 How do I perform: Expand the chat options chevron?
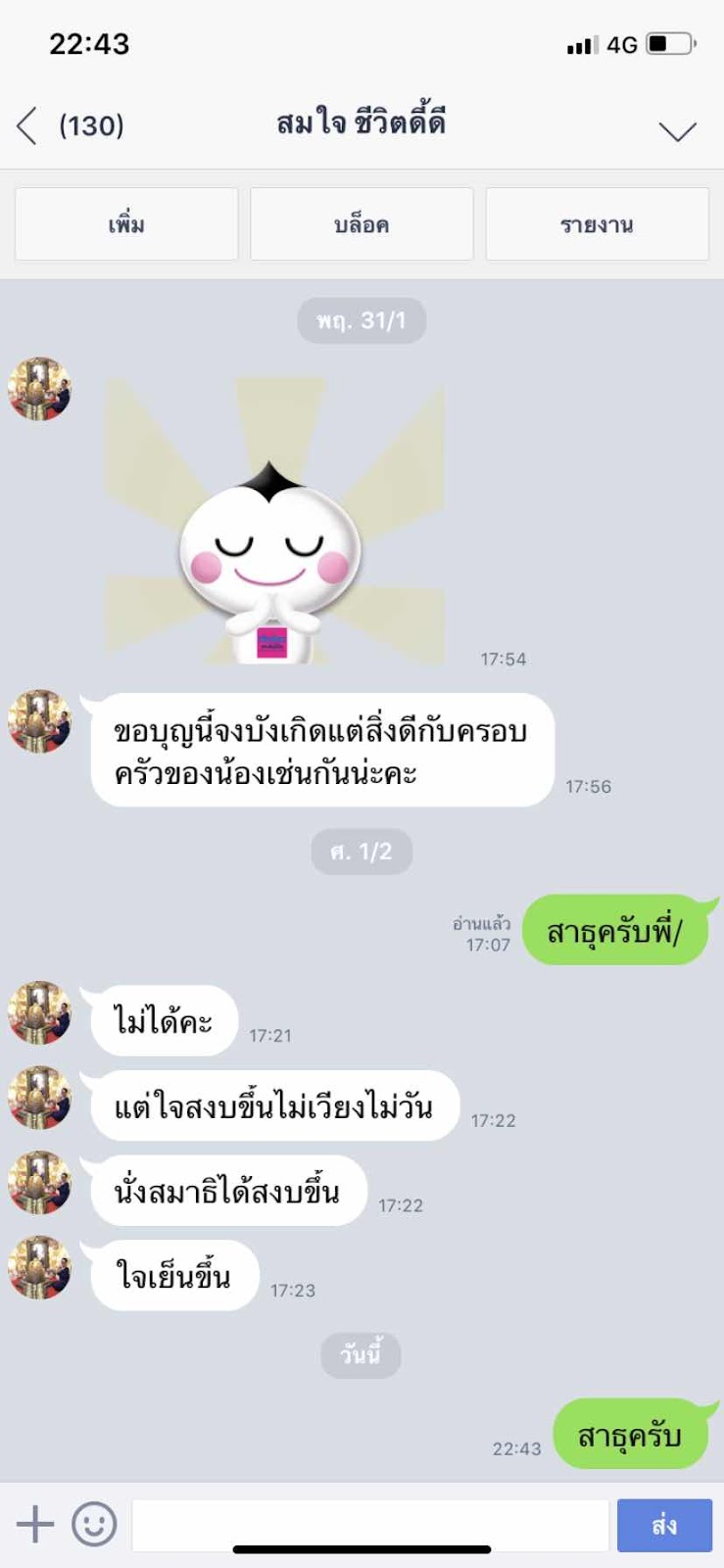(677, 130)
